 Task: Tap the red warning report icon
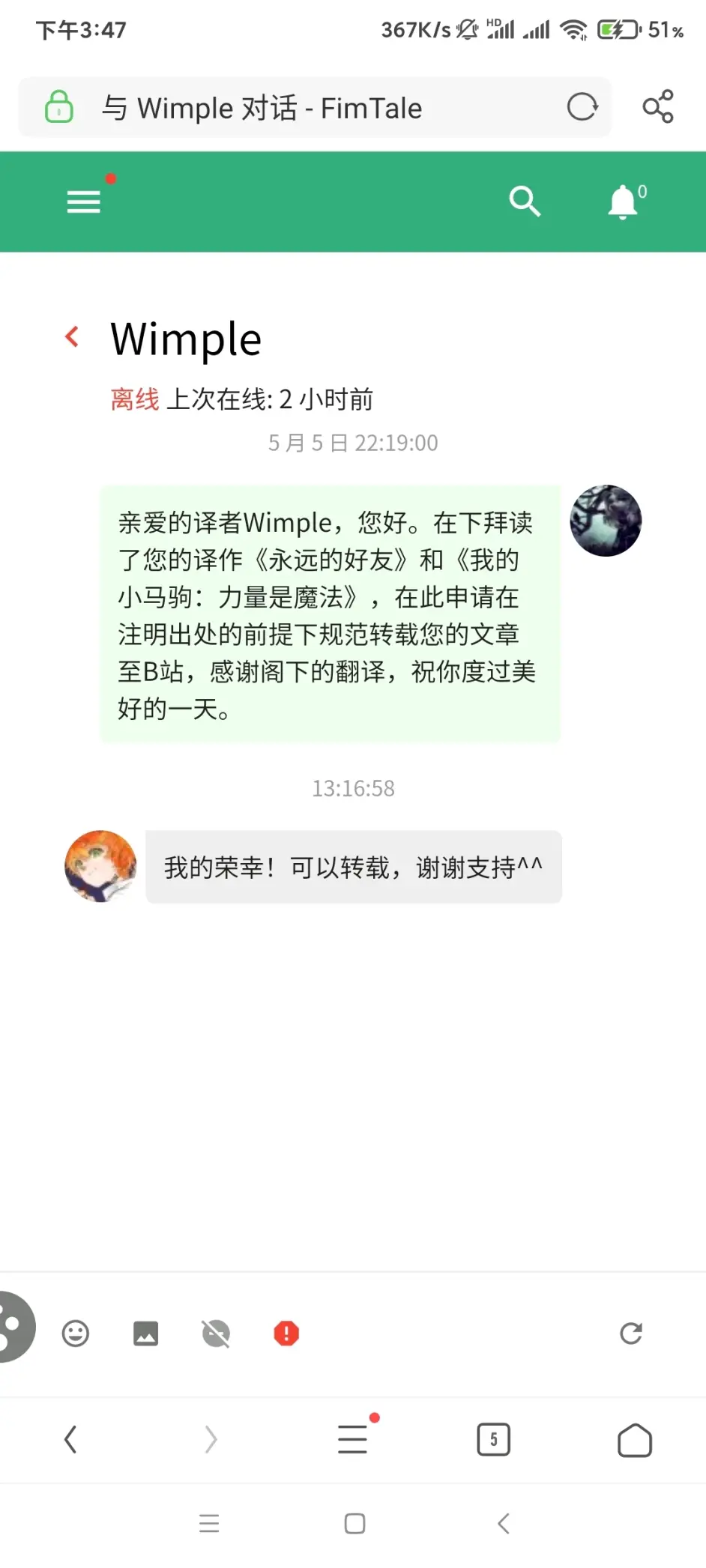pos(286,1334)
